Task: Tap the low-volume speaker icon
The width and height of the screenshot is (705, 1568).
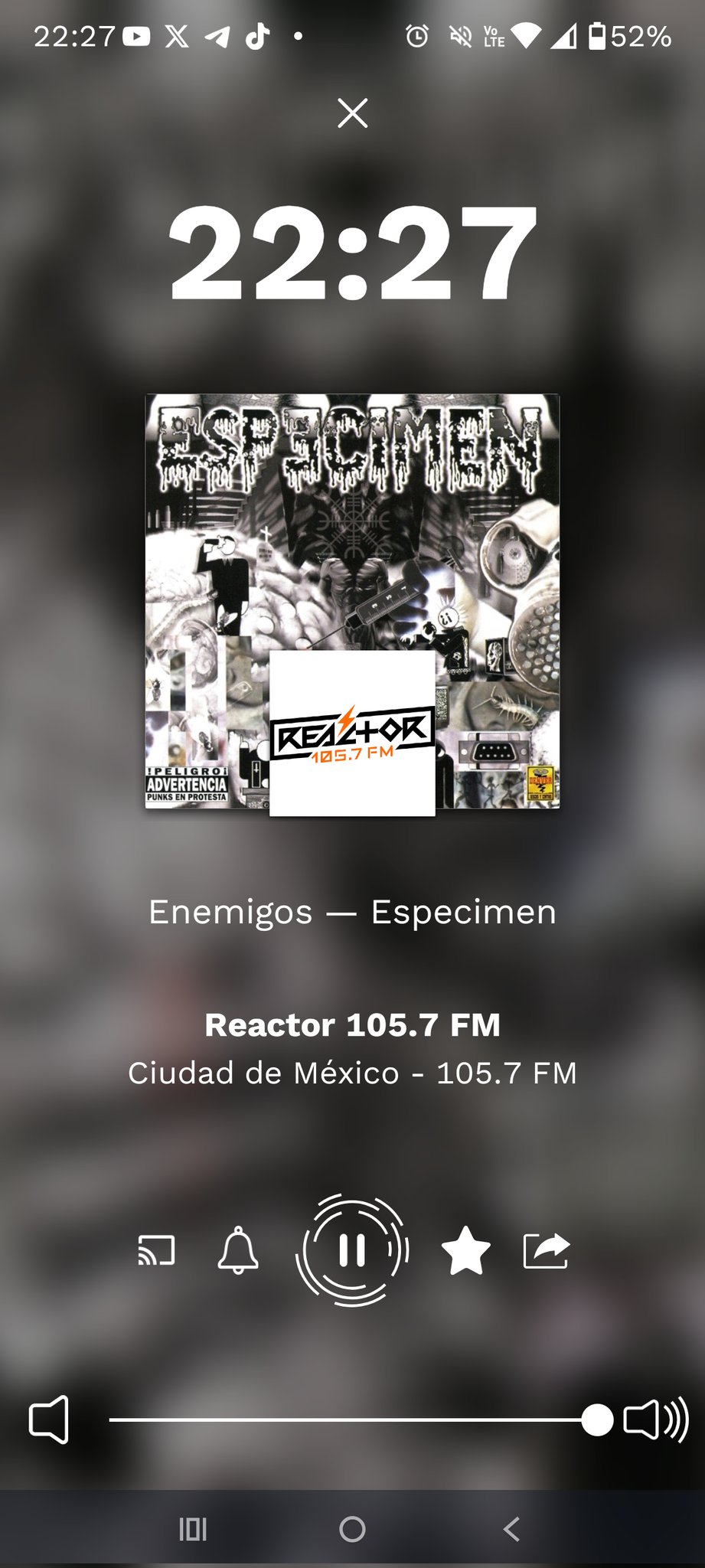Action: pos(49,1419)
